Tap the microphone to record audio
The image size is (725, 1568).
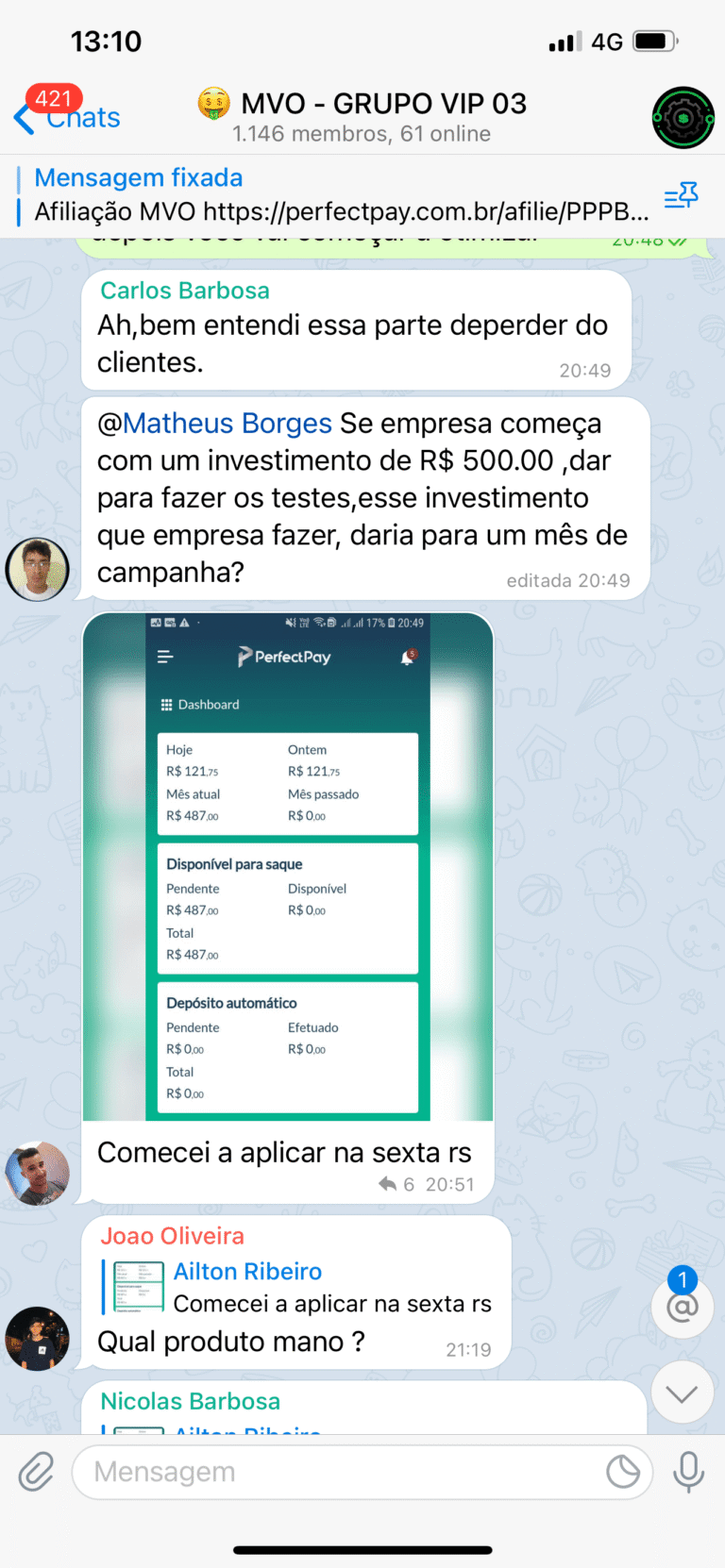pos(688,1472)
